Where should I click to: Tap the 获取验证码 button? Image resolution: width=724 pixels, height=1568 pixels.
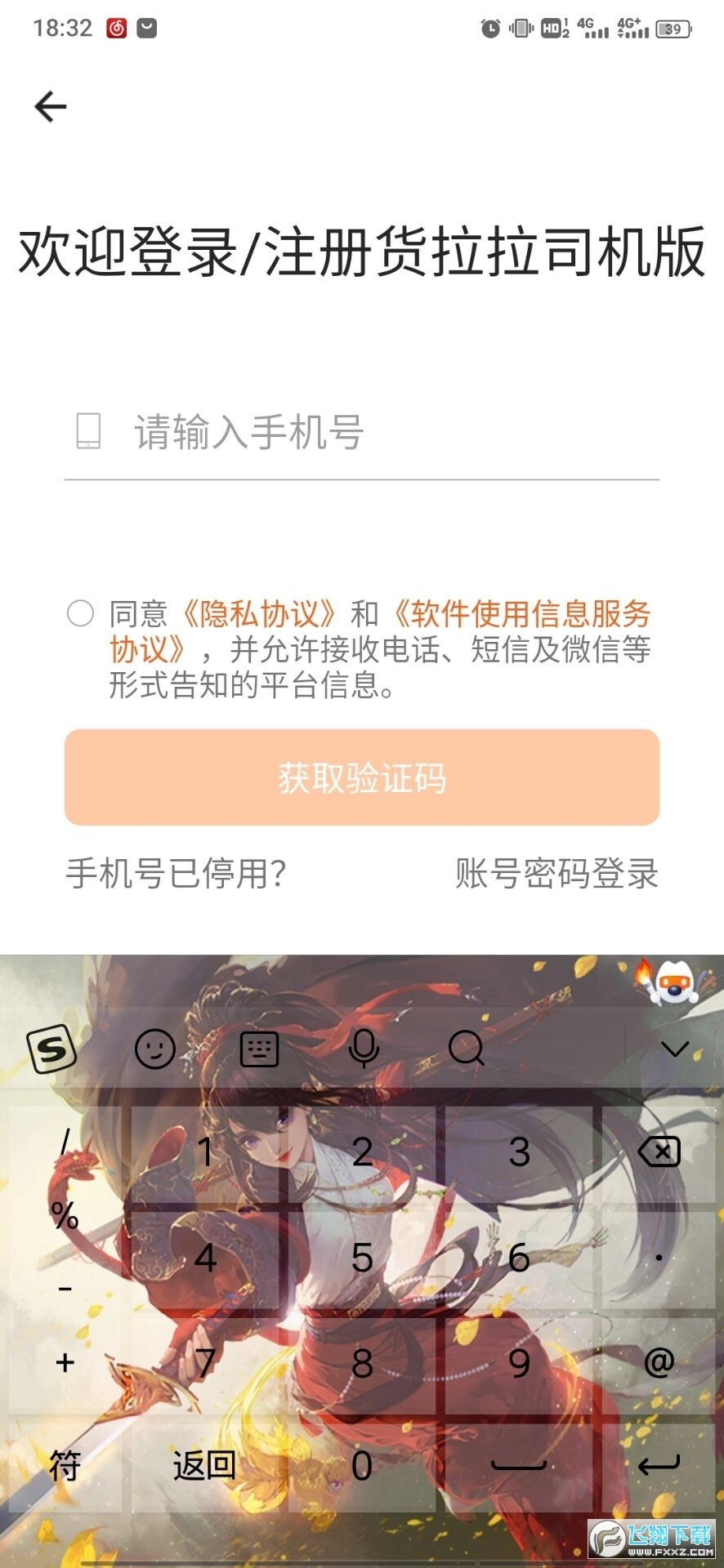pyautogui.click(x=362, y=777)
